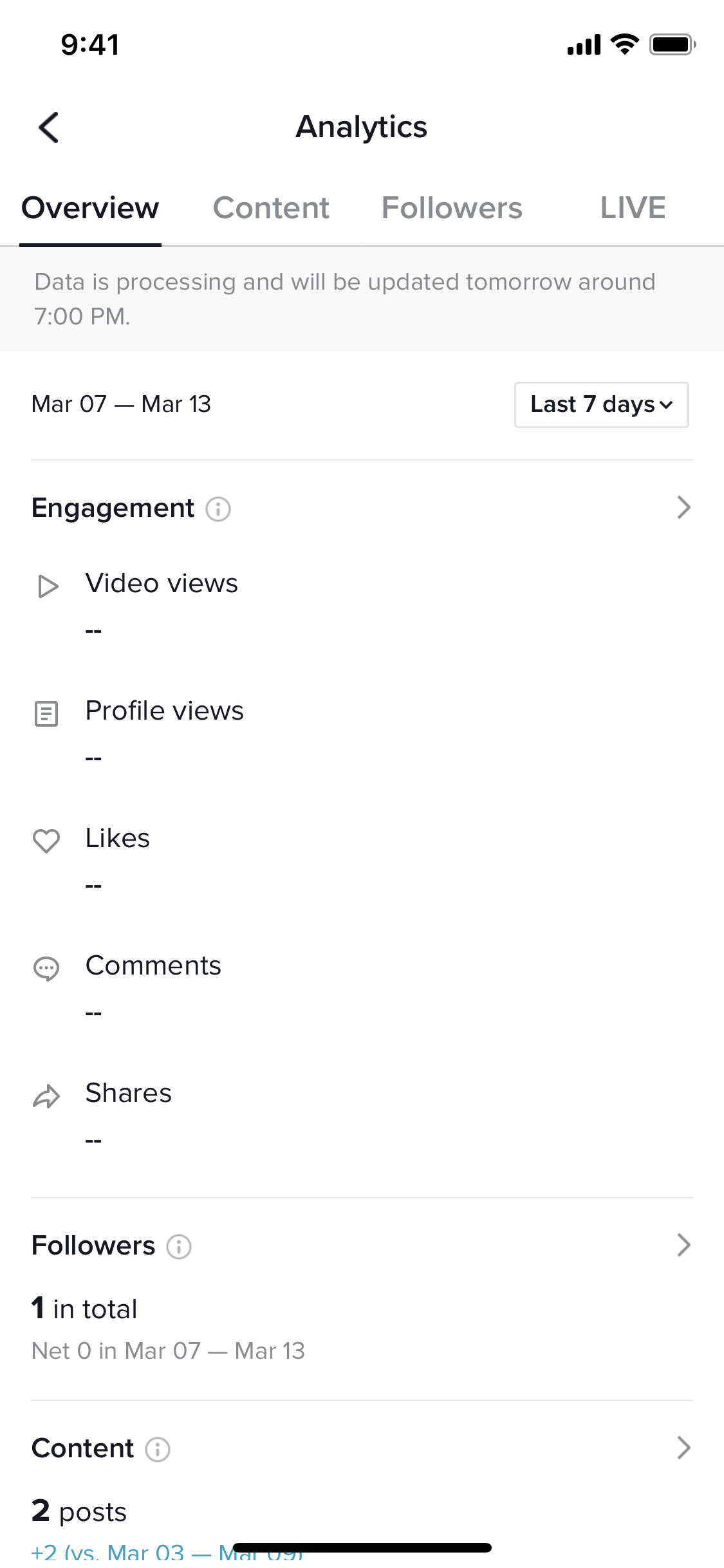Go back from Analytics
This screenshot has height=1568, width=724.
point(49,127)
